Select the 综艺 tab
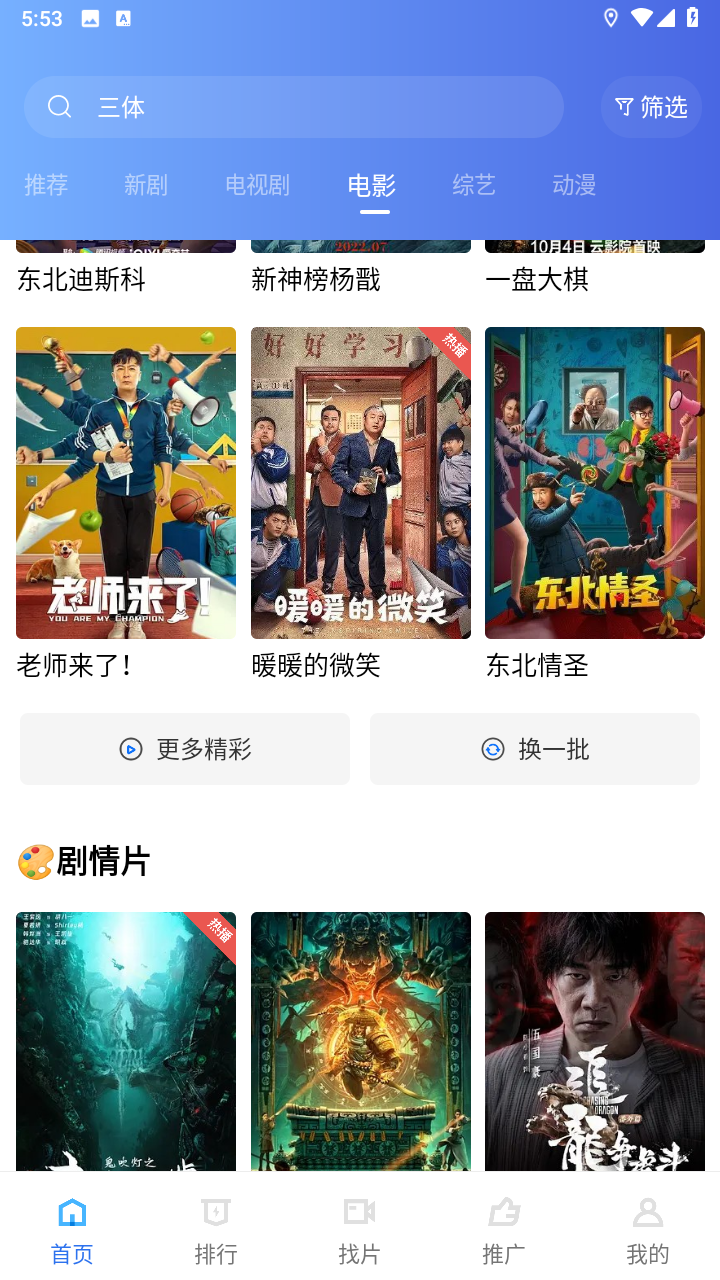This screenshot has height=1280, width=720. (474, 185)
